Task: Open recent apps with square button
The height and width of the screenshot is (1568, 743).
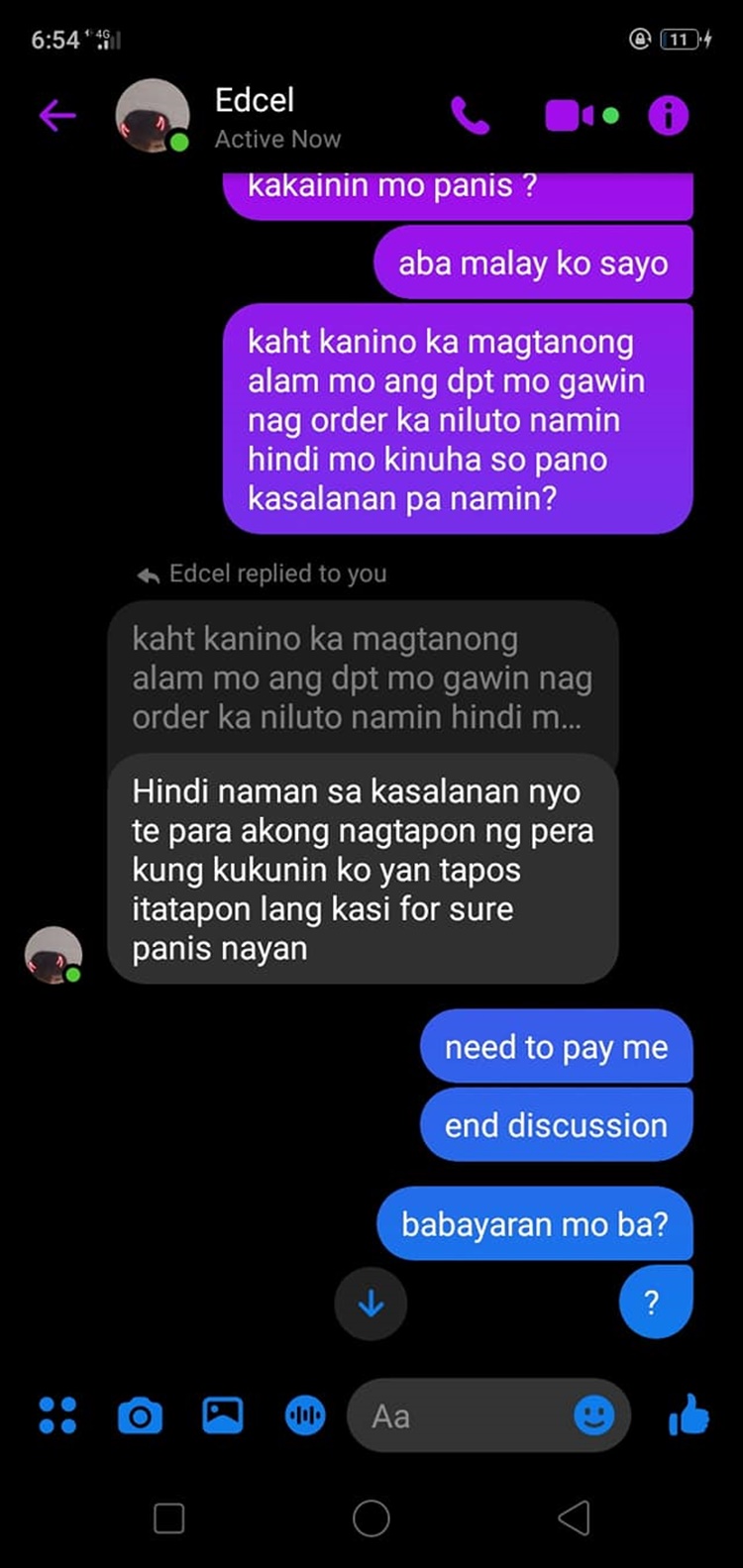Action: coord(169,1517)
